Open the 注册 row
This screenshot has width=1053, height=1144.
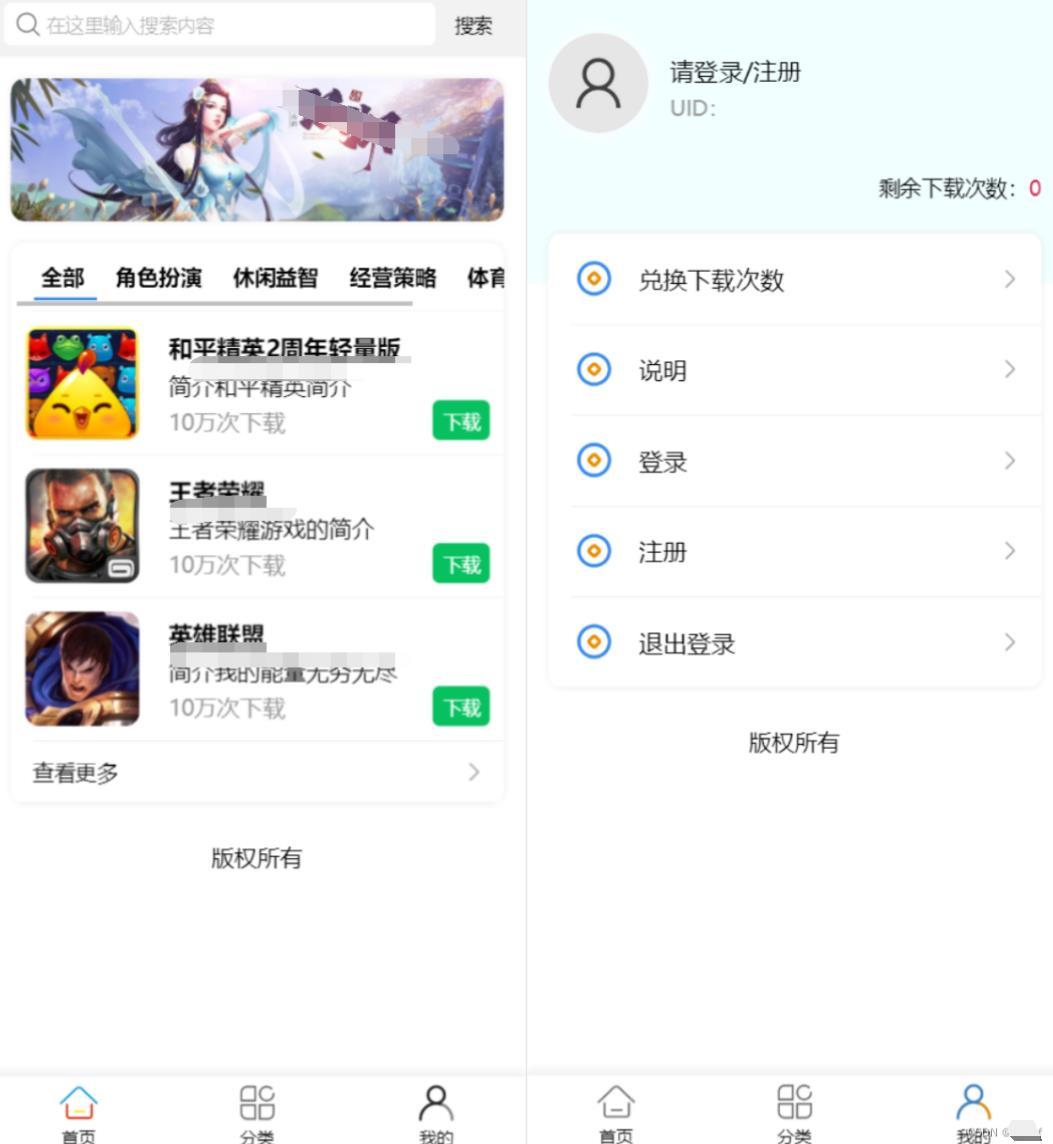click(795, 552)
